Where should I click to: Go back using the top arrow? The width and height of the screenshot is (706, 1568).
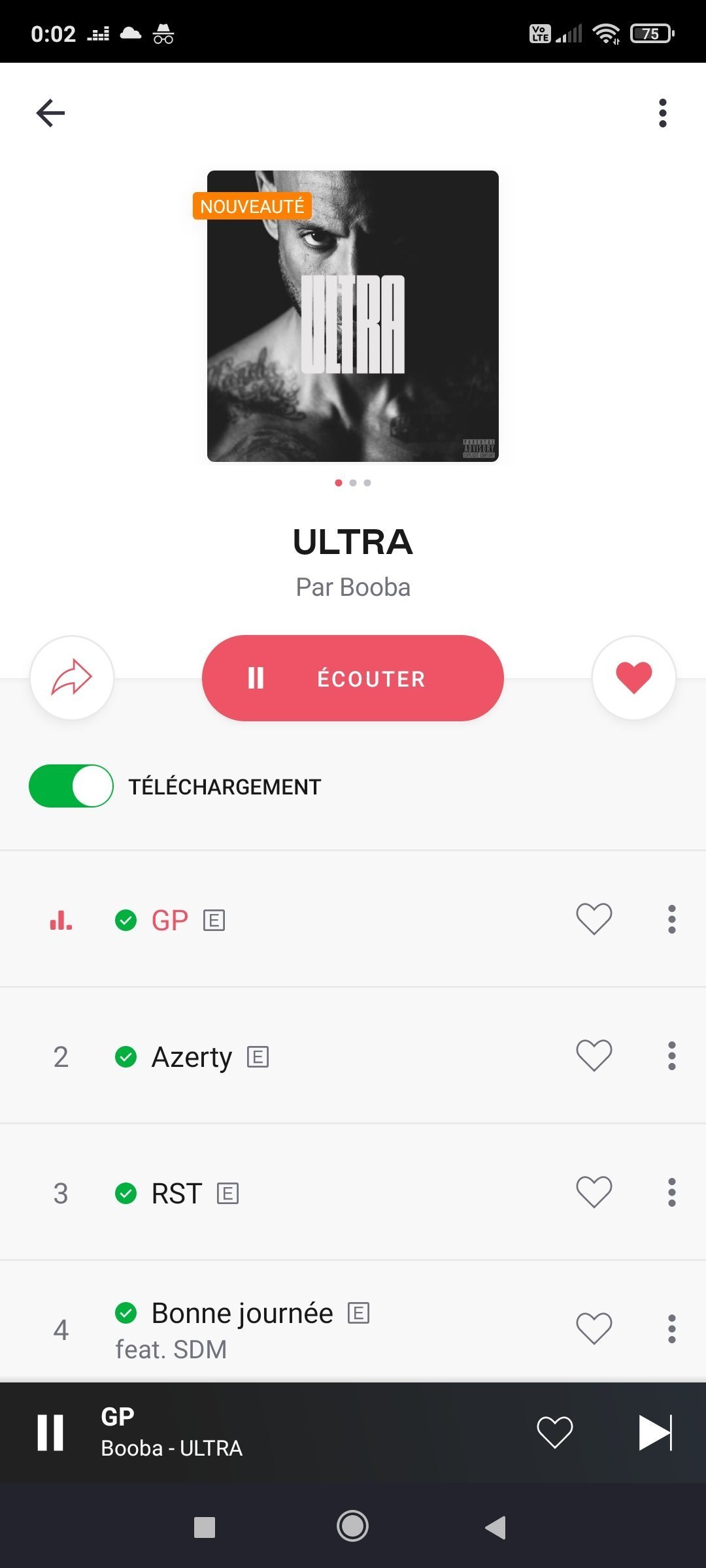point(50,113)
